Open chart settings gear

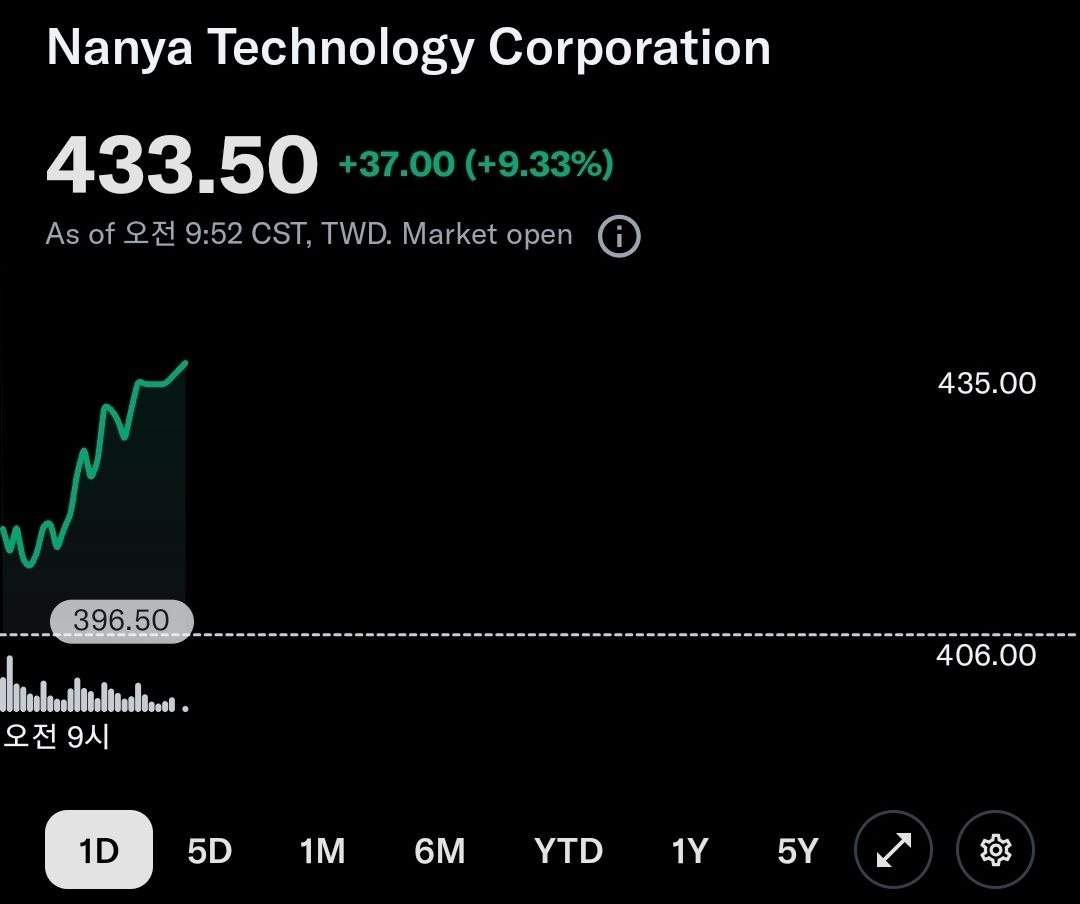point(995,850)
